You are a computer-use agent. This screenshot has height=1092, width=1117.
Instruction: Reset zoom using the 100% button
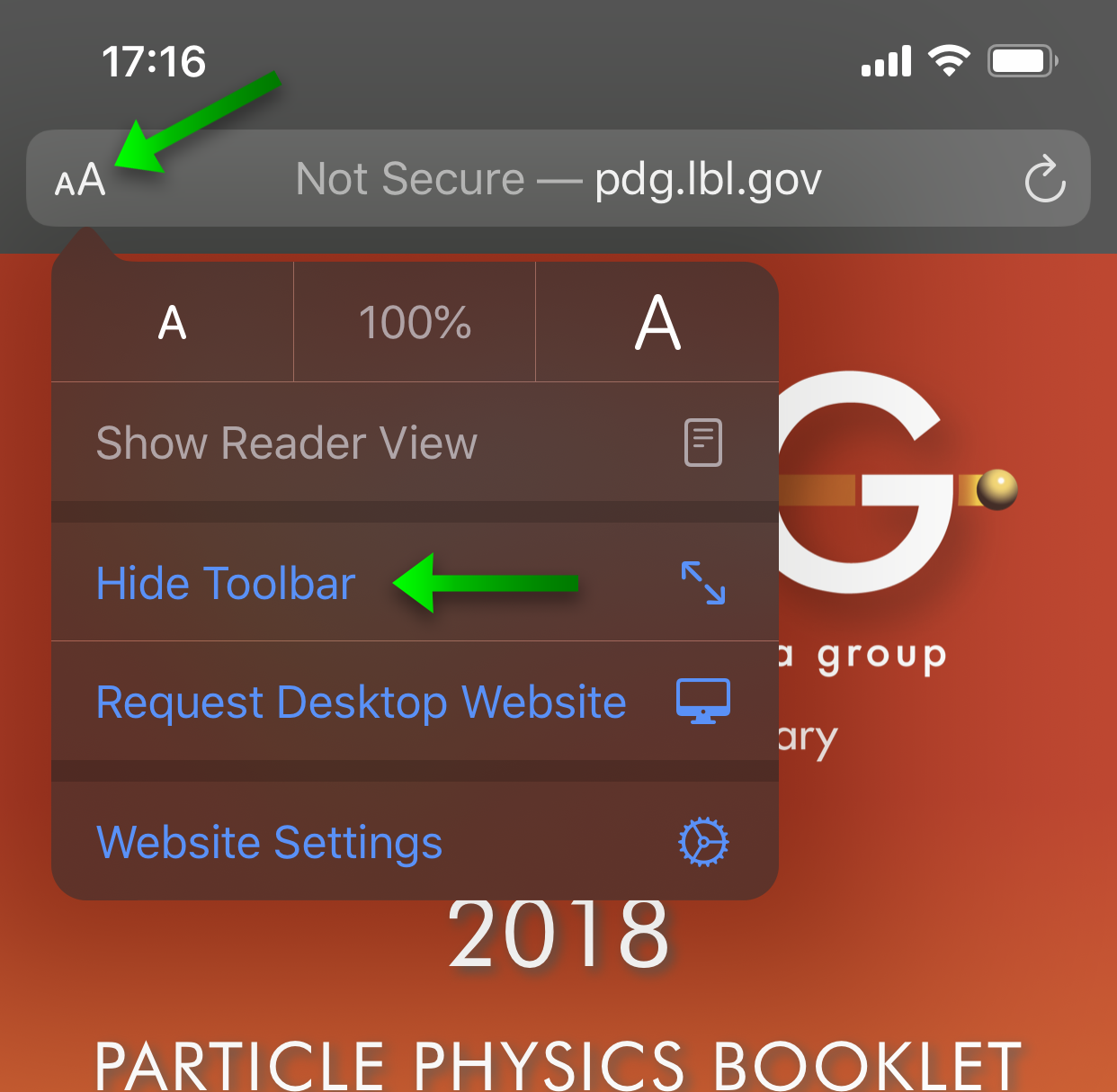[415, 322]
